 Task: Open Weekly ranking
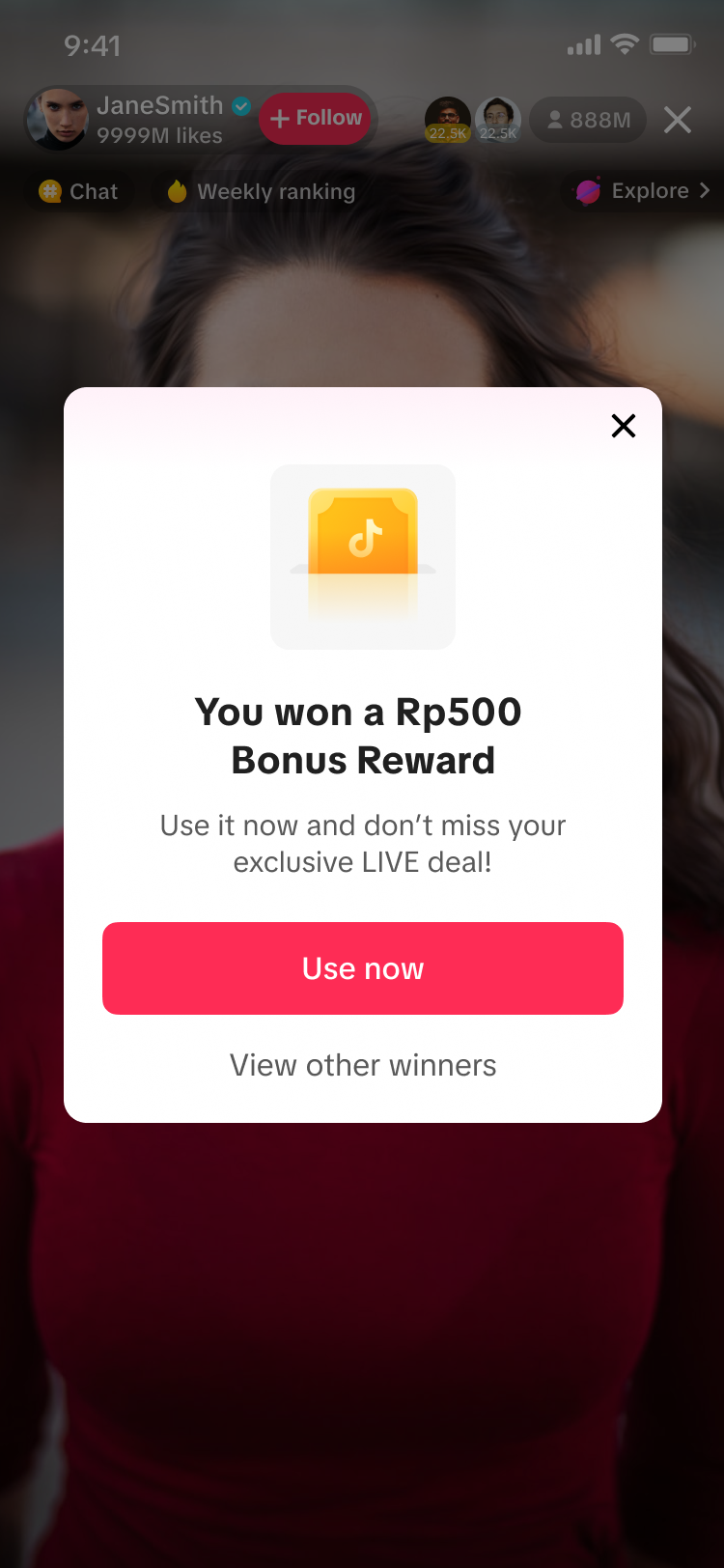(x=261, y=191)
